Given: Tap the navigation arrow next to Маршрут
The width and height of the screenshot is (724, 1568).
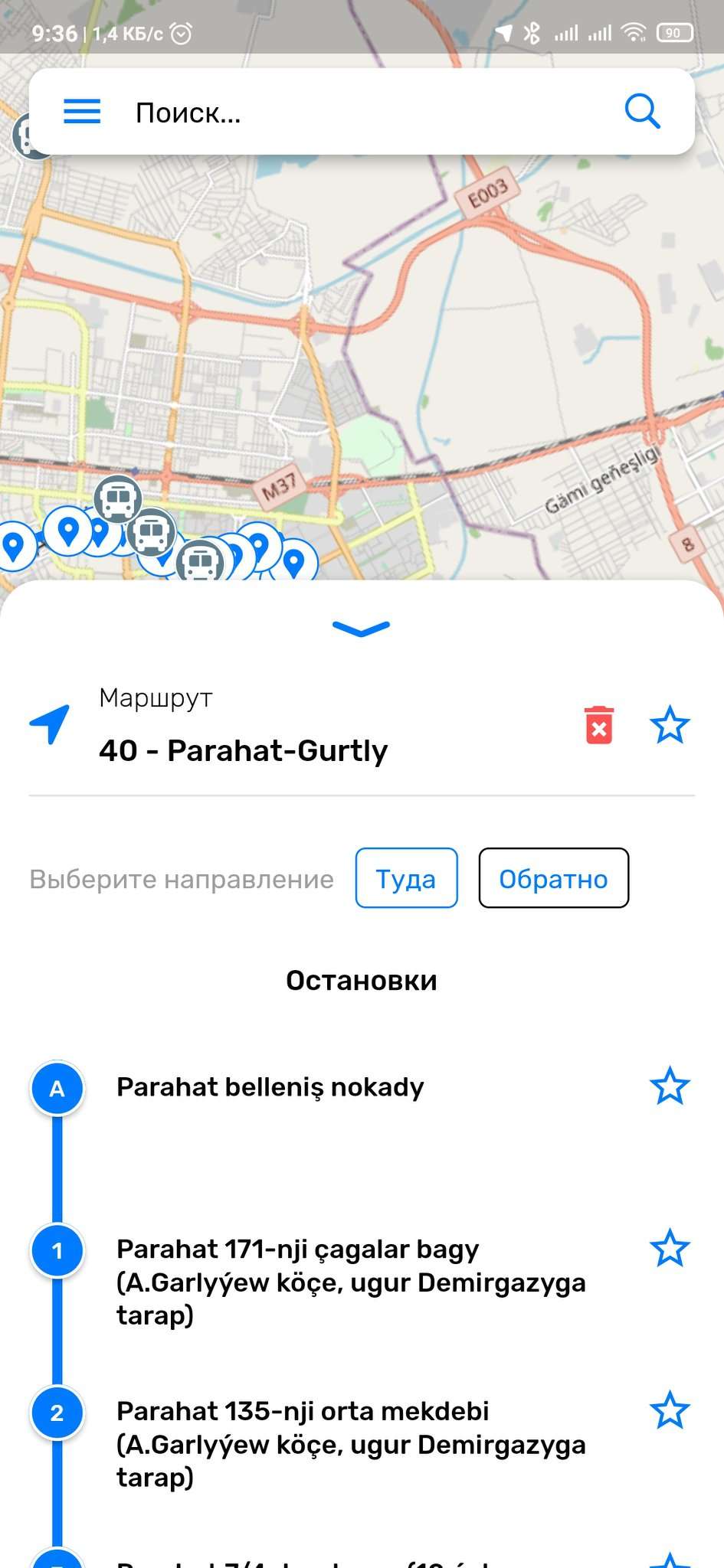Looking at the screenshot, I should (x=51, y=724).
